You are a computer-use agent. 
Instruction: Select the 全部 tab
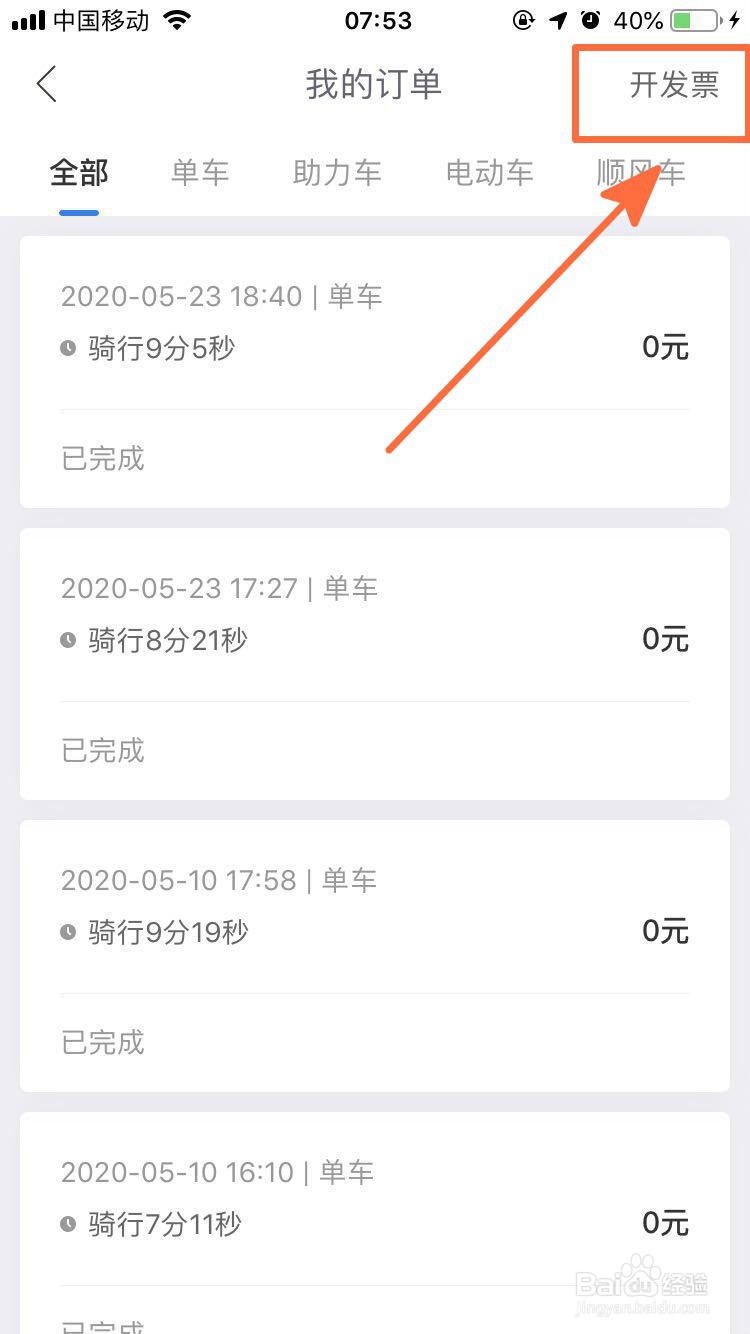79,172
